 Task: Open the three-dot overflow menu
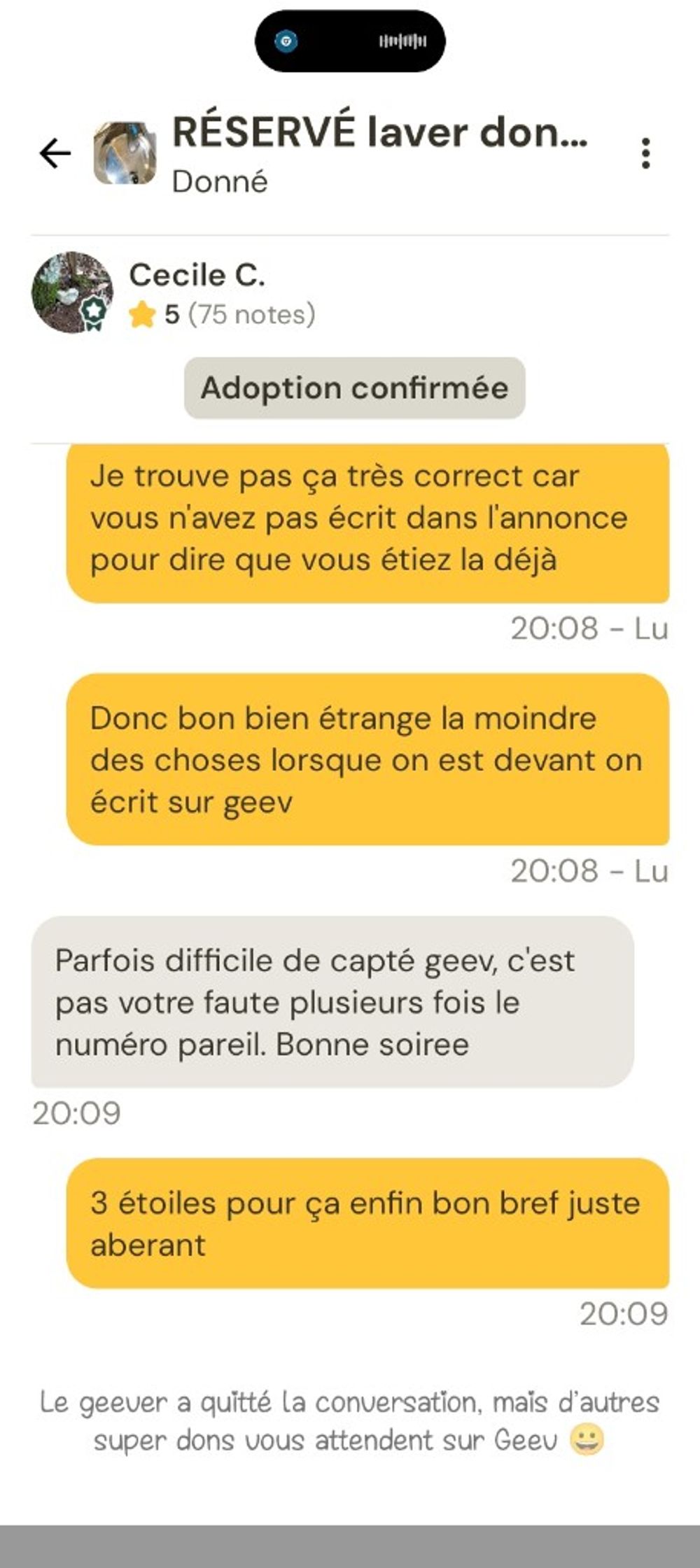tap(645, 153)
